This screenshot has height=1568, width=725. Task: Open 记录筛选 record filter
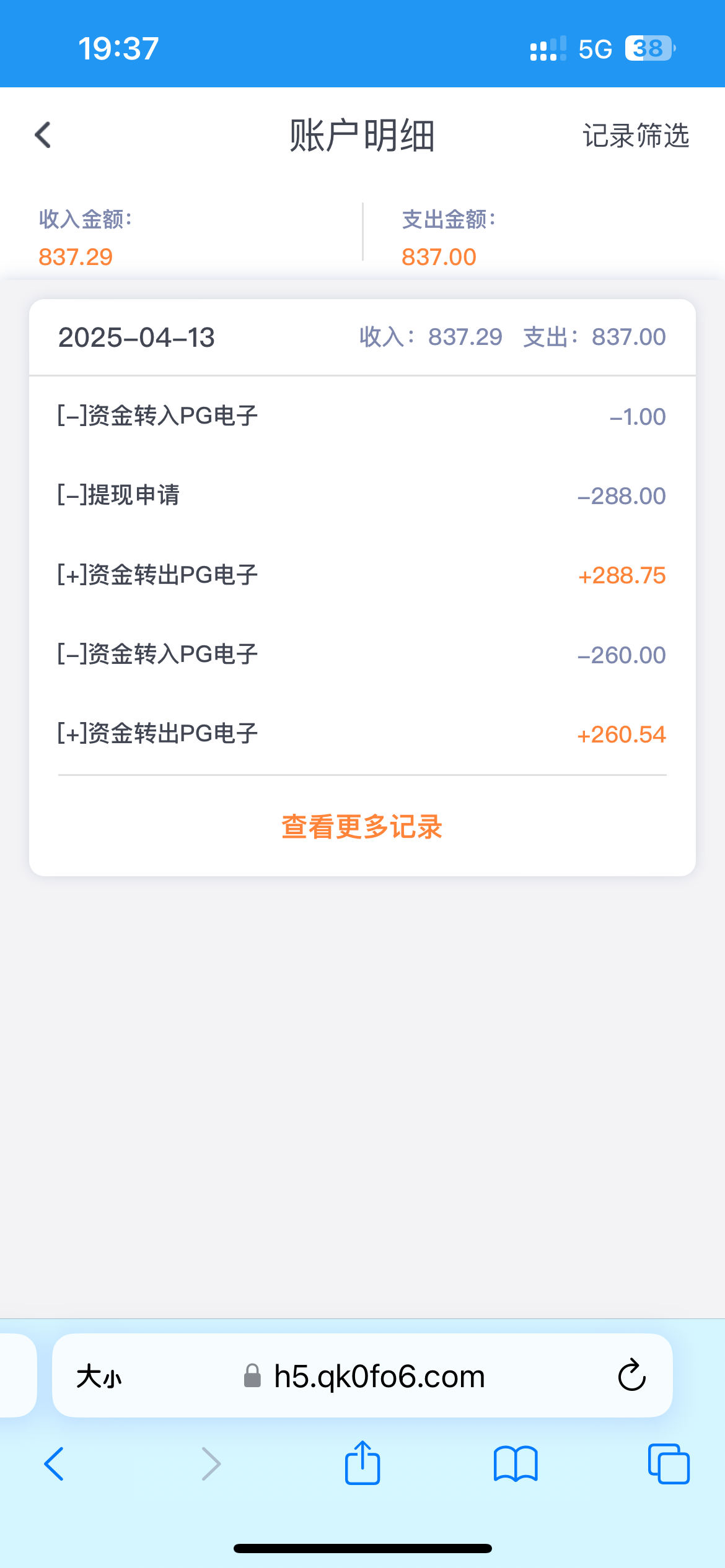point(635,136)
